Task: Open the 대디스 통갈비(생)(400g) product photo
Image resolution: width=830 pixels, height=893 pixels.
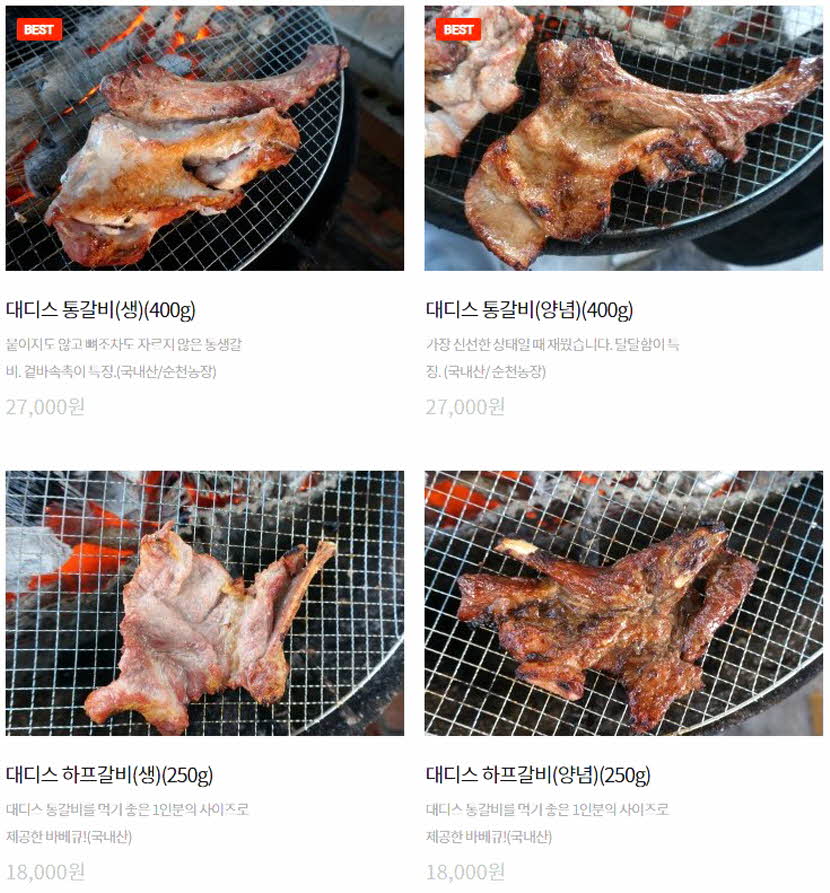Action: click(x=205, y=138)
